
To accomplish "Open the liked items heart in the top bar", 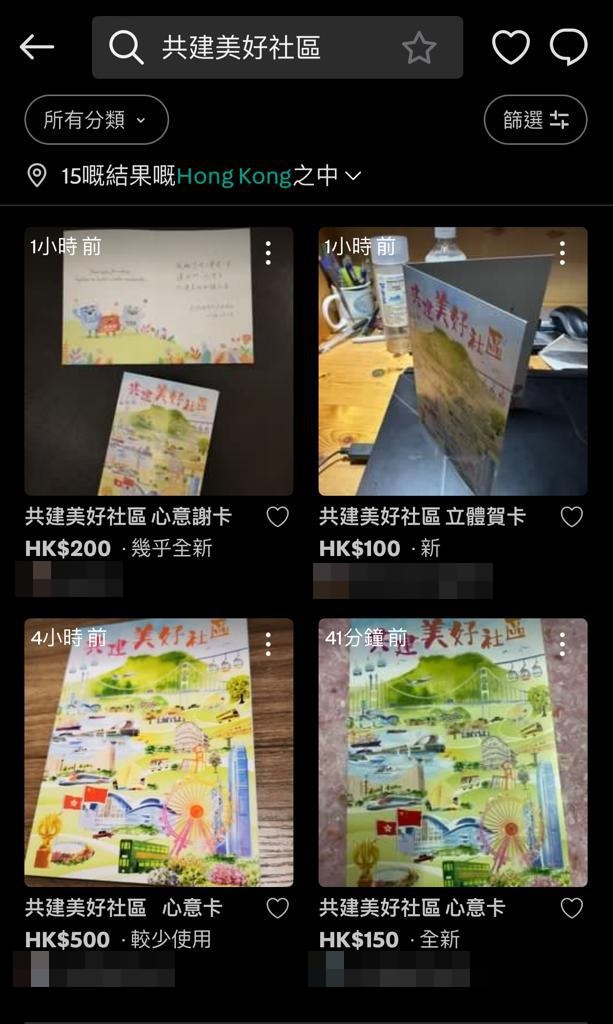I will pos(510,47).
